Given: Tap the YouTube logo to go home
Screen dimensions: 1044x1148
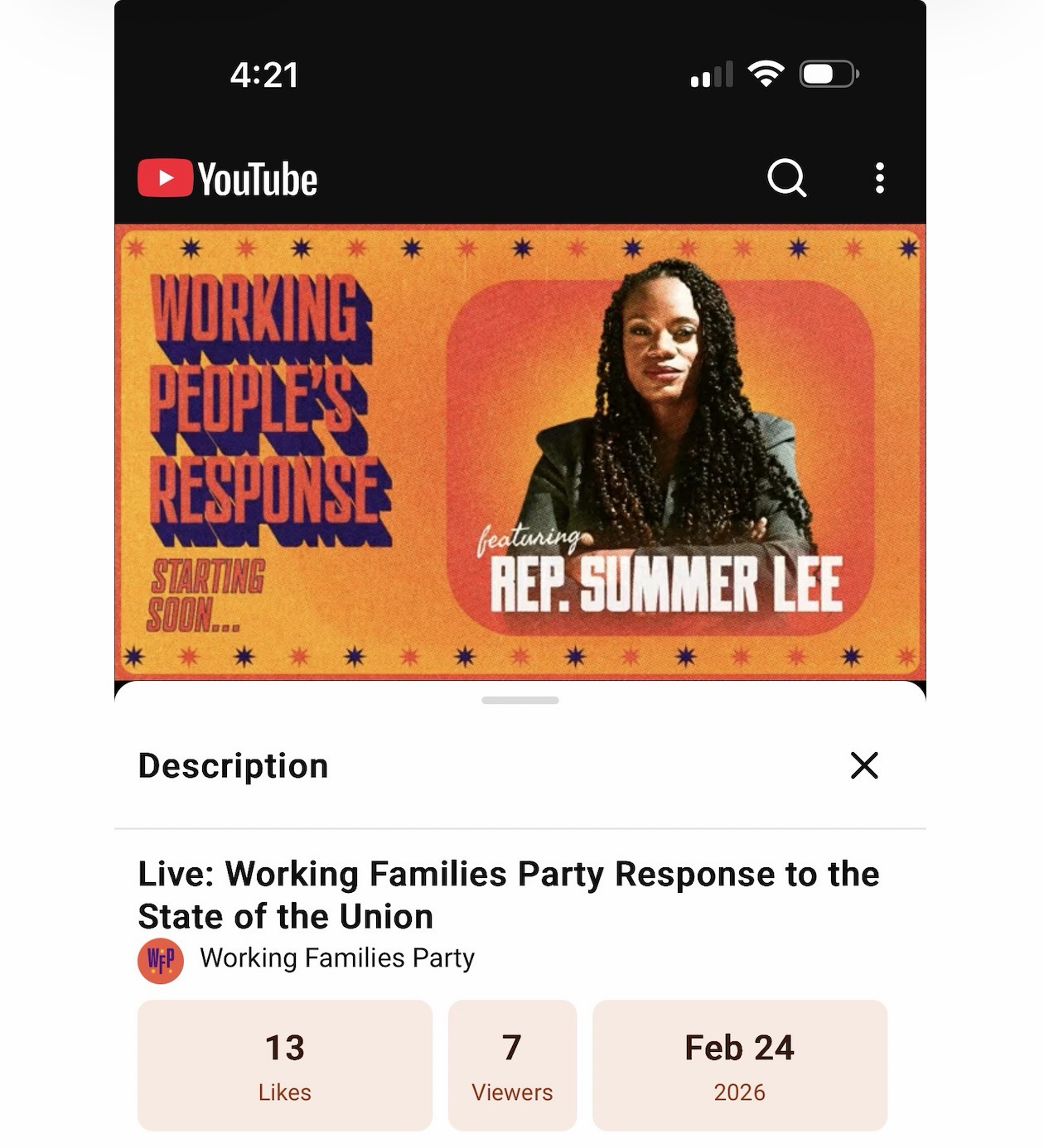Looking at the screenshot, I should click(228, 179).
